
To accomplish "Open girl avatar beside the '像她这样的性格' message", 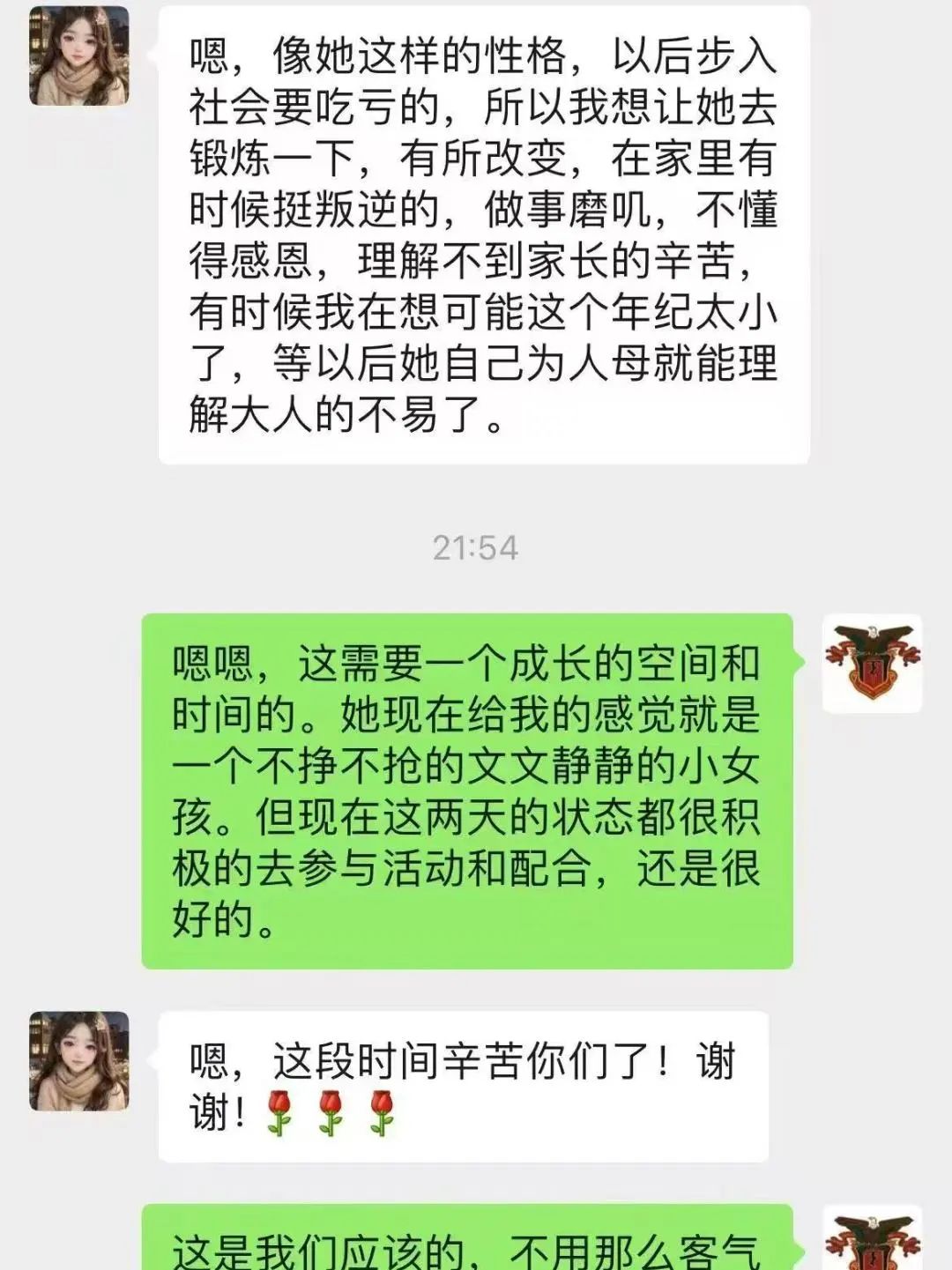I will tap(79, 56).
